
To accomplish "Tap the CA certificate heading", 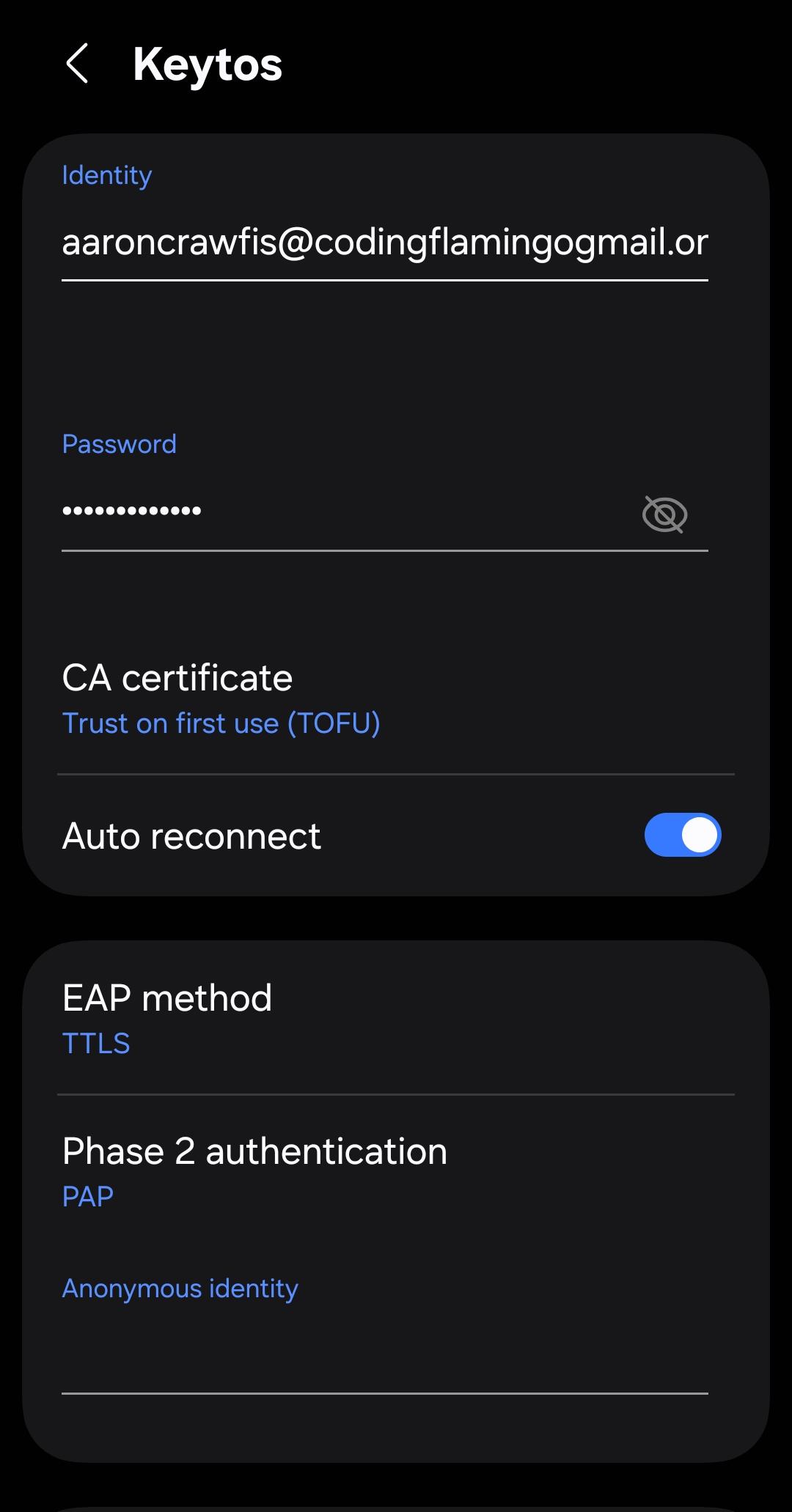I will 177,677.
